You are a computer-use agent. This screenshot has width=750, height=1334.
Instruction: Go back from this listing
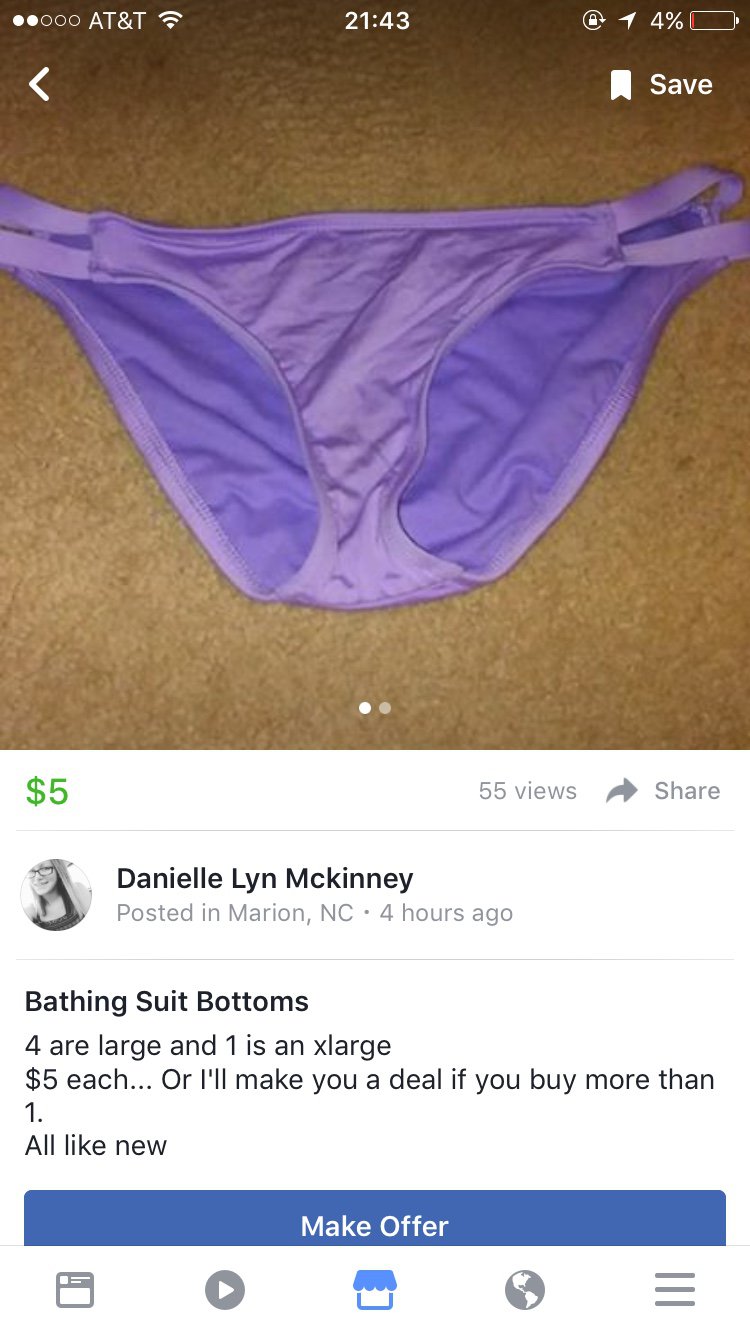[39, 84]
